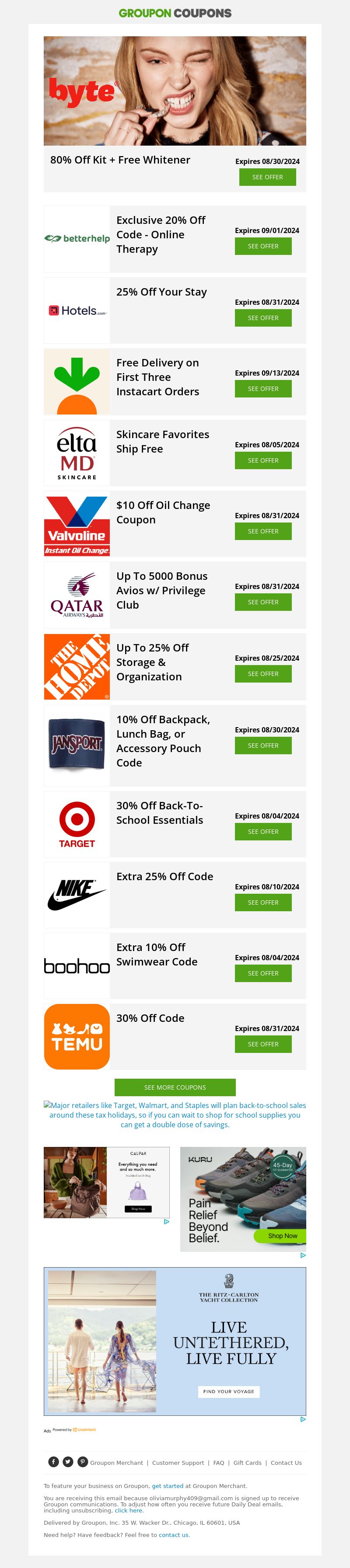See the Temu 30% off code offer
The image size is (350, 1568).
(263, 1044)
